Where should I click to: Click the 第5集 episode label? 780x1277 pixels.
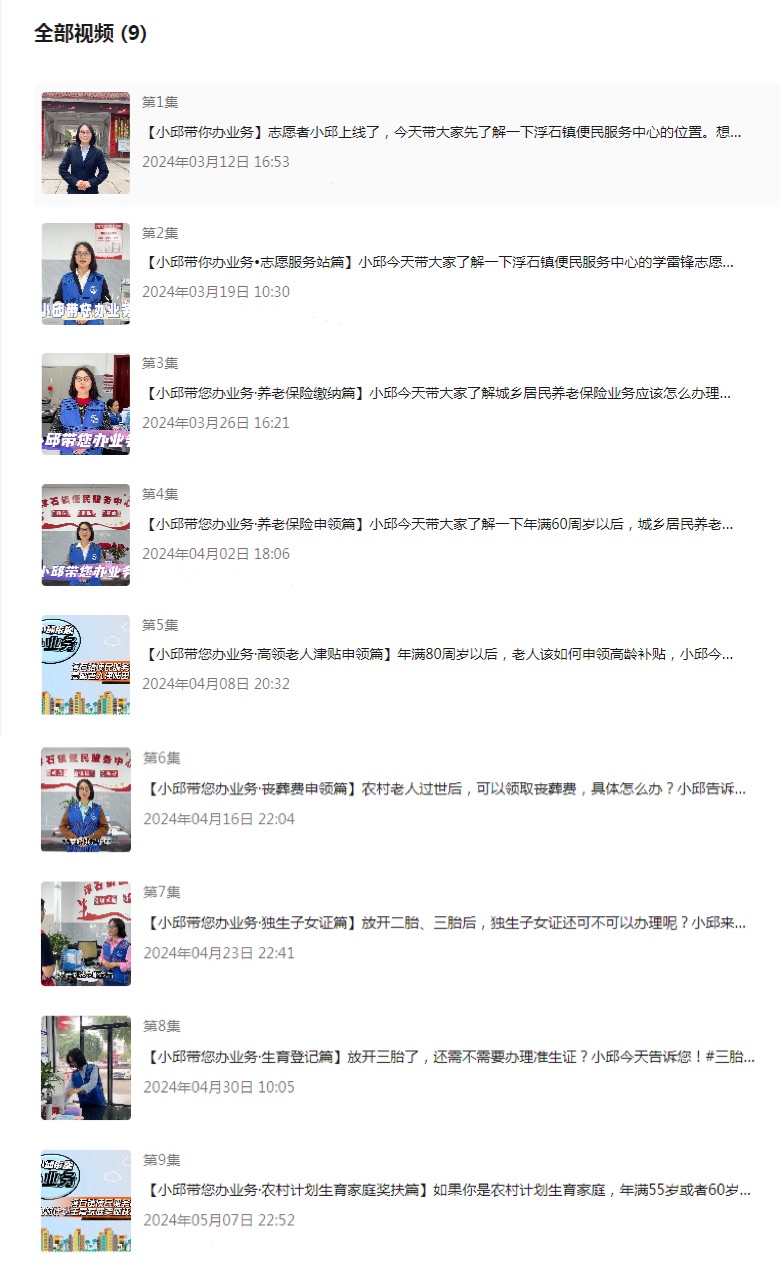pos(159,625)
